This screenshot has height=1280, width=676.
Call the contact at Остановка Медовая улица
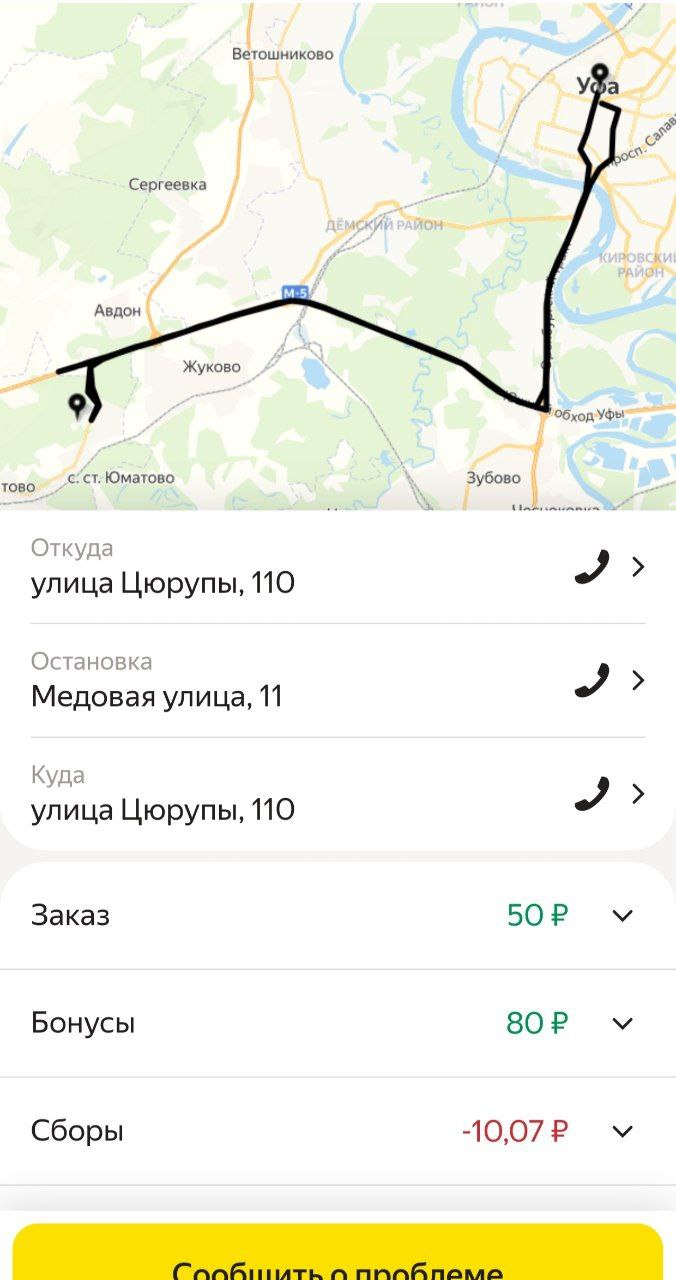592,681
